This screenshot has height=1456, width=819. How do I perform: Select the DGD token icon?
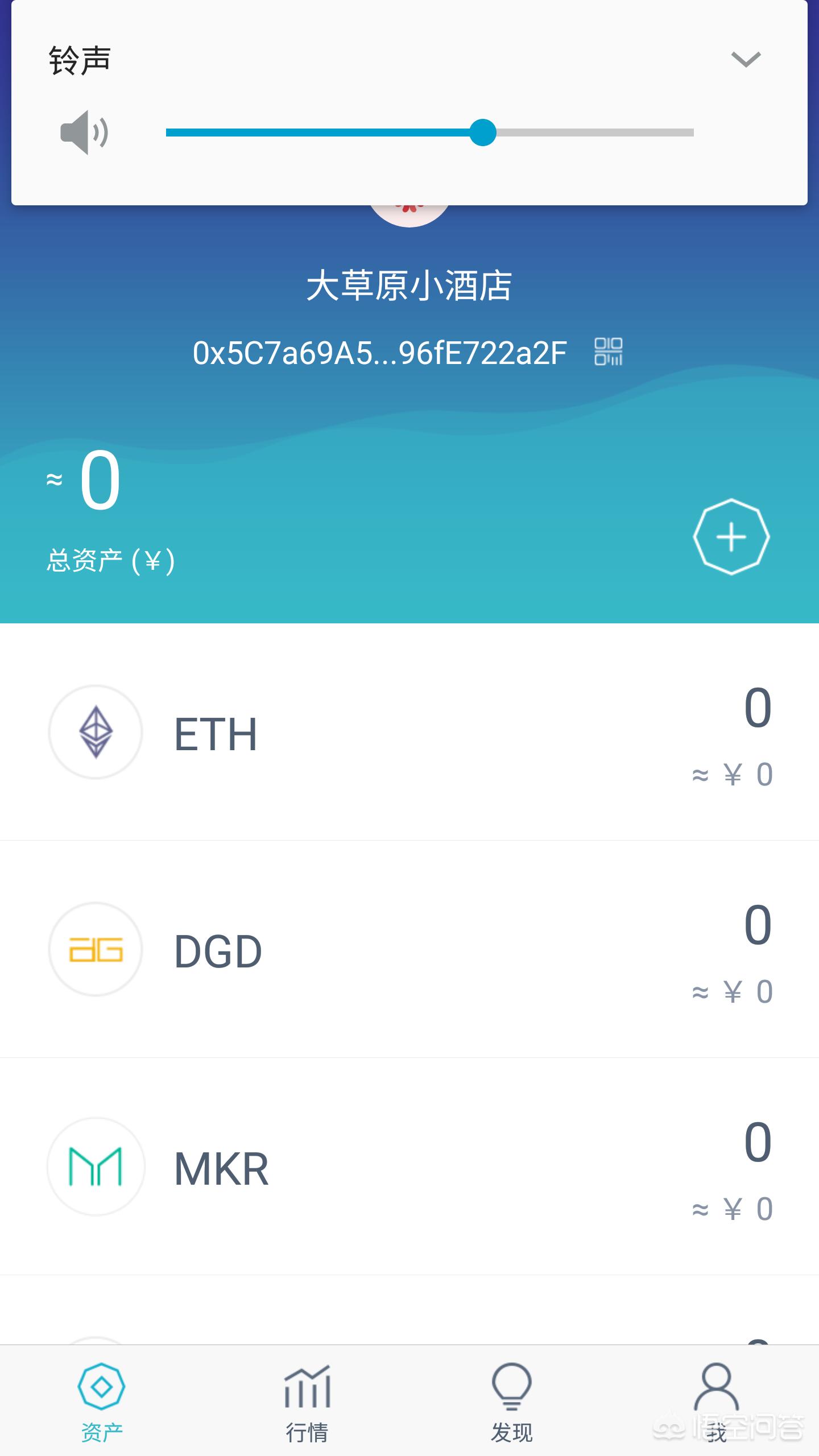point(96,949)
